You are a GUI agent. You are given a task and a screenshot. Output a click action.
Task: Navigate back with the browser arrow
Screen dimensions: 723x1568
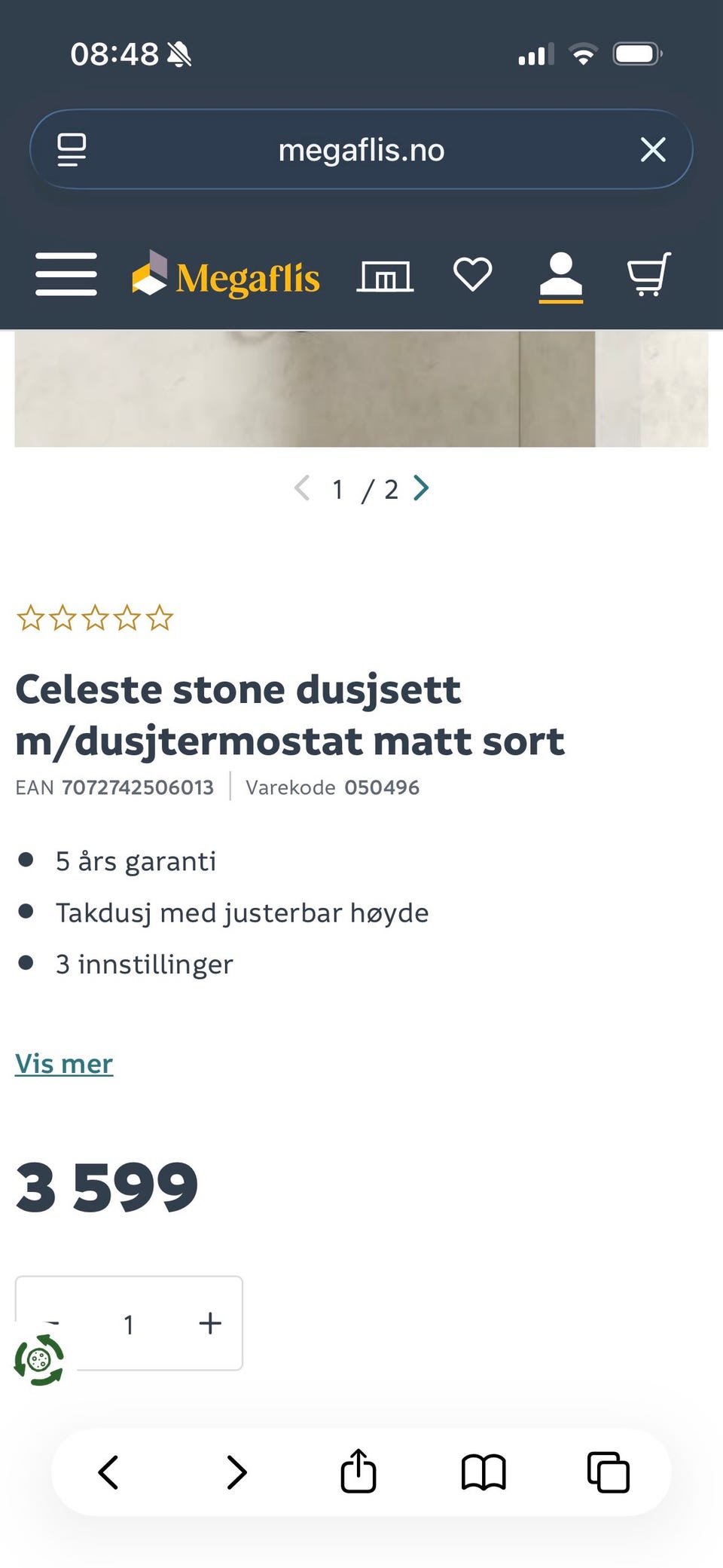tap(108, 1472)
